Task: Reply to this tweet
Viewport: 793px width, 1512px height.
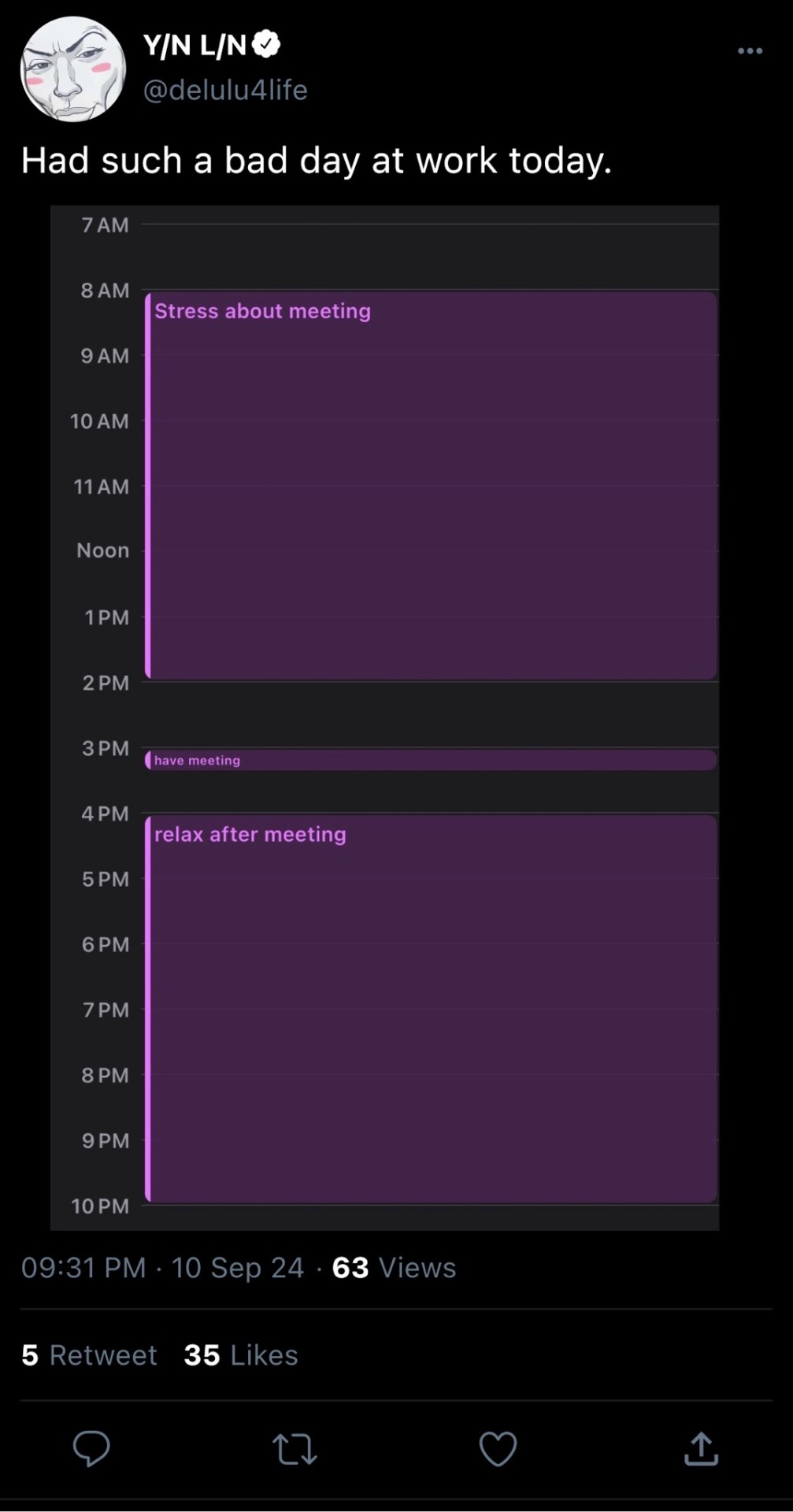Action: 91,1448
